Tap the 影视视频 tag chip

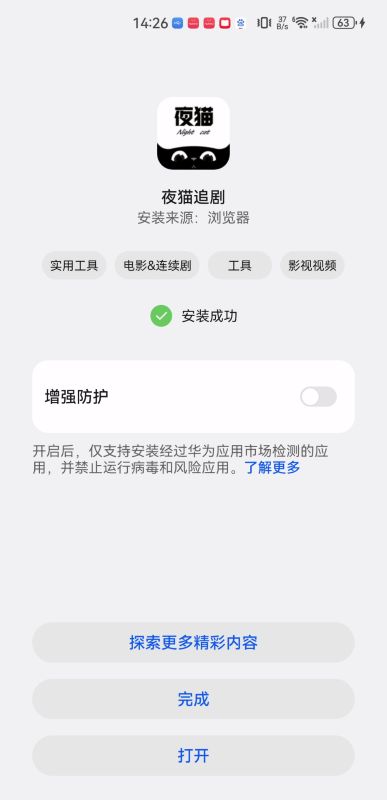[x=313, y=265]
